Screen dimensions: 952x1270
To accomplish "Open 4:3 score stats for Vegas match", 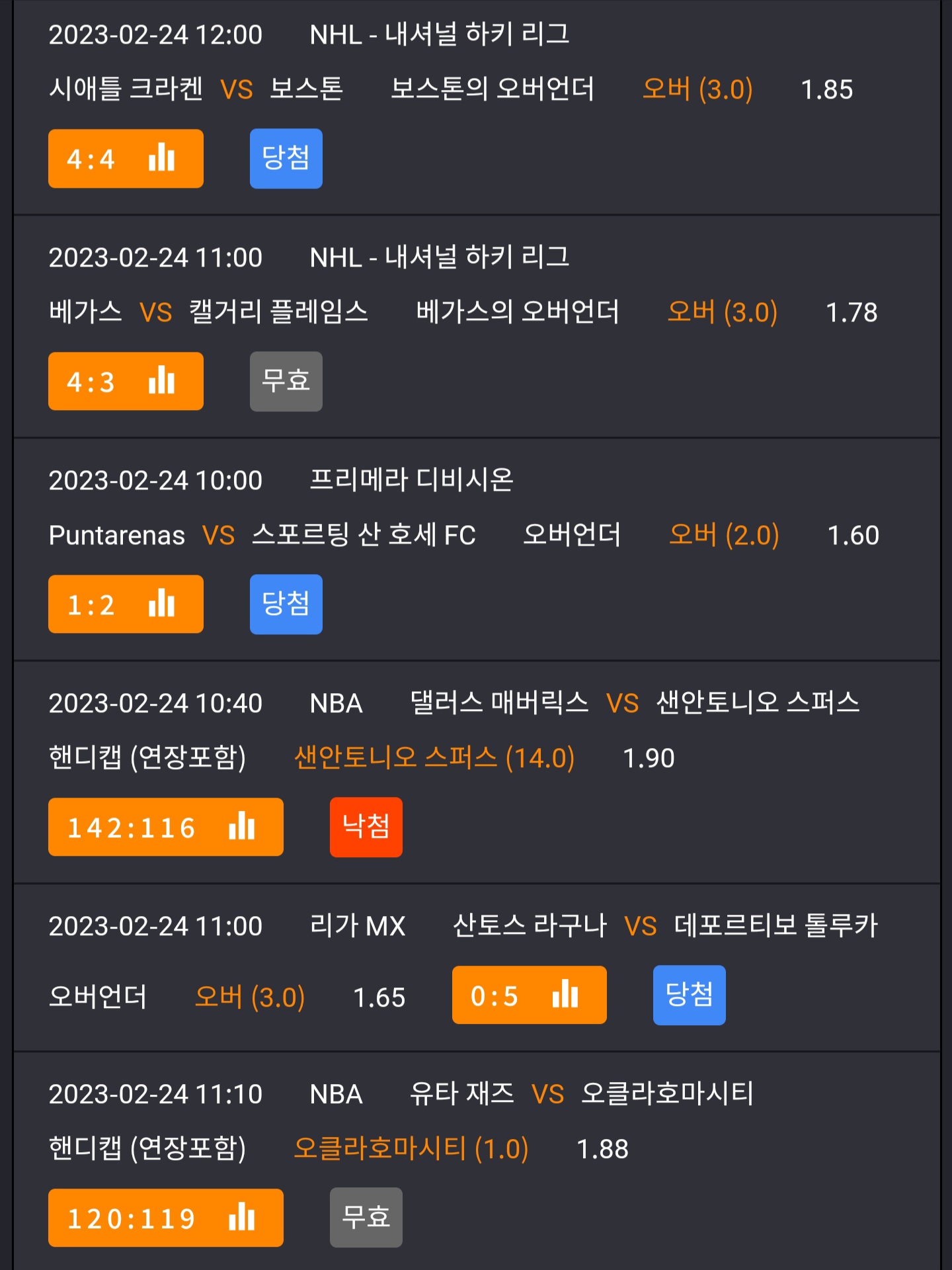I will pos(126,382).
